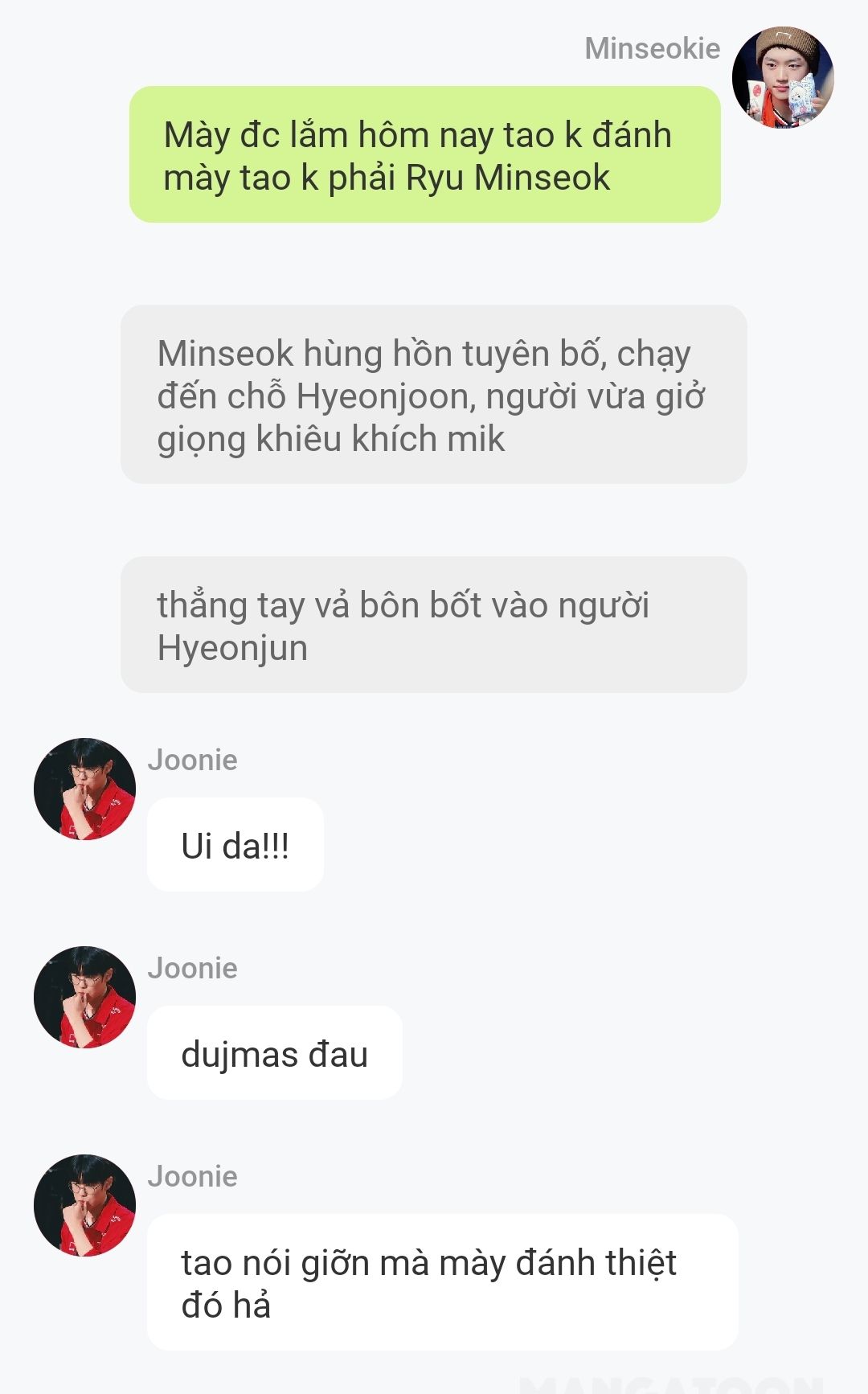Open Minseokie's profile avatar
The width and height of the screenshot is (868, 1394).
[x=783, y=77]
